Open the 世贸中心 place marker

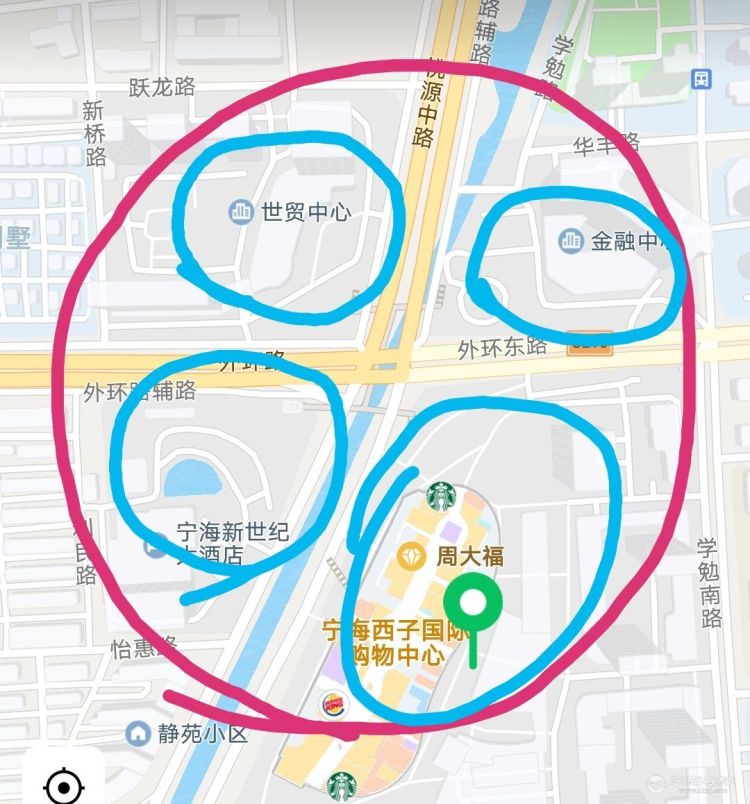tap(240, 211)
